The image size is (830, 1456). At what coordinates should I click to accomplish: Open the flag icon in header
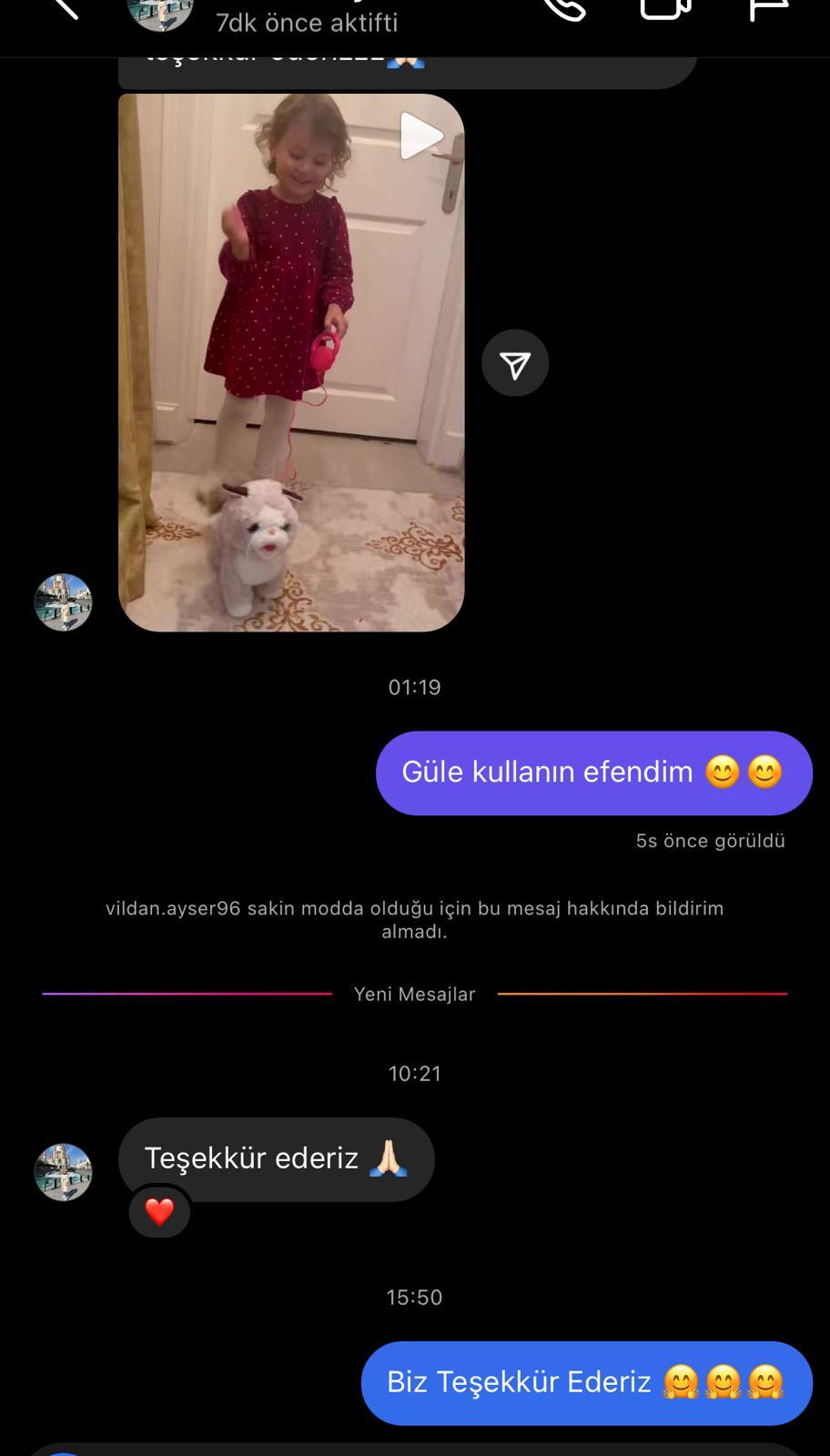767,9
